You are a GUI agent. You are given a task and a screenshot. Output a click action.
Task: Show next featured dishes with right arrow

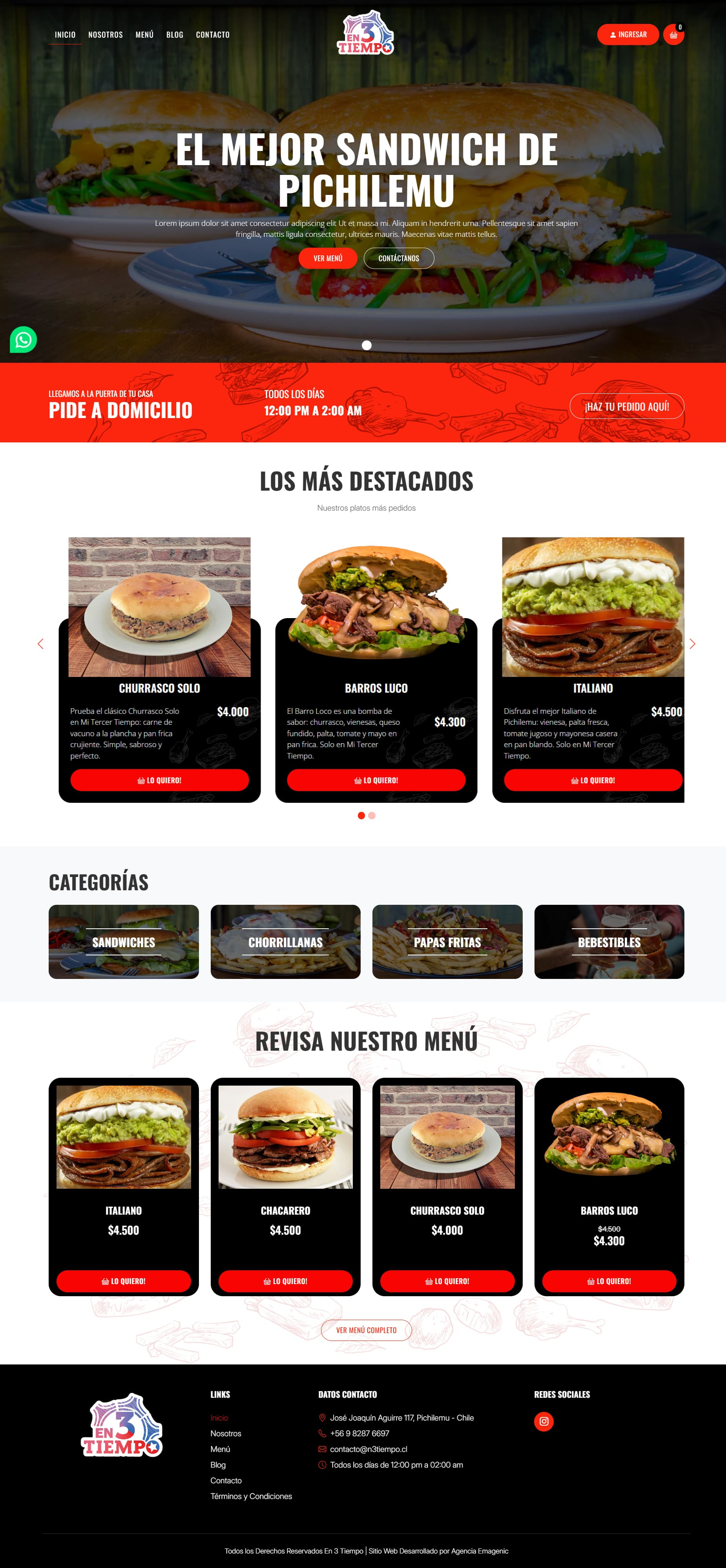[x=693, y=644]
